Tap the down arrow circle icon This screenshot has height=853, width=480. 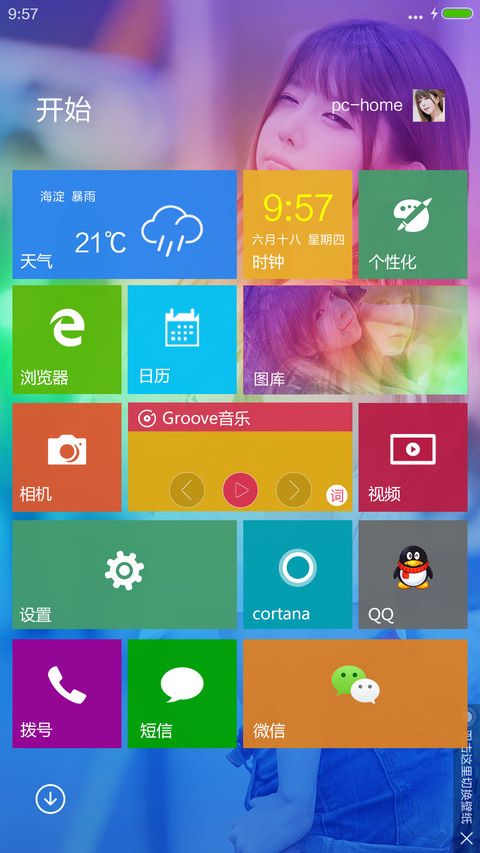click(51, 799)
